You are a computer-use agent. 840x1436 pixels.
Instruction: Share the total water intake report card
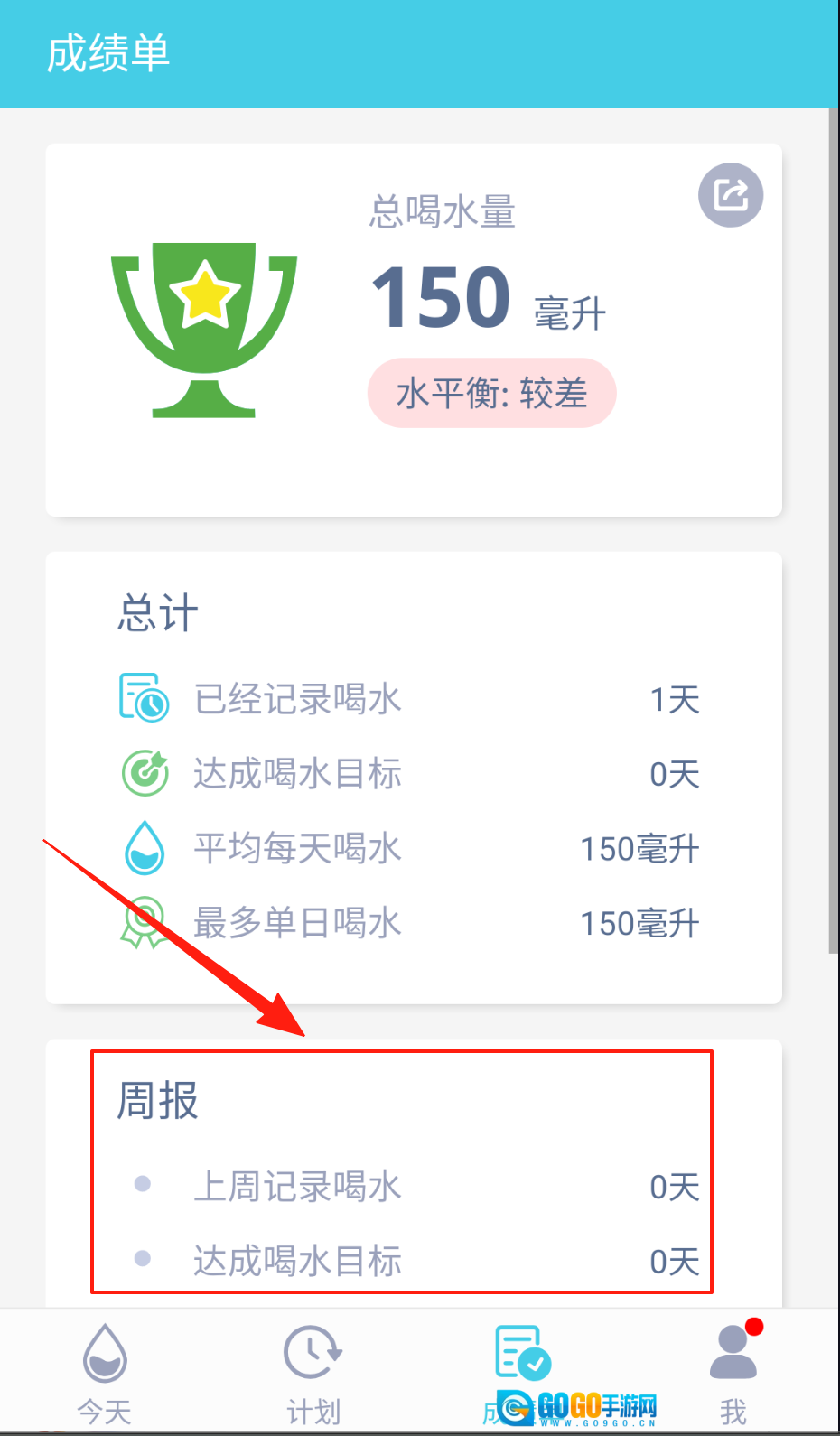(x=730, y=195)
